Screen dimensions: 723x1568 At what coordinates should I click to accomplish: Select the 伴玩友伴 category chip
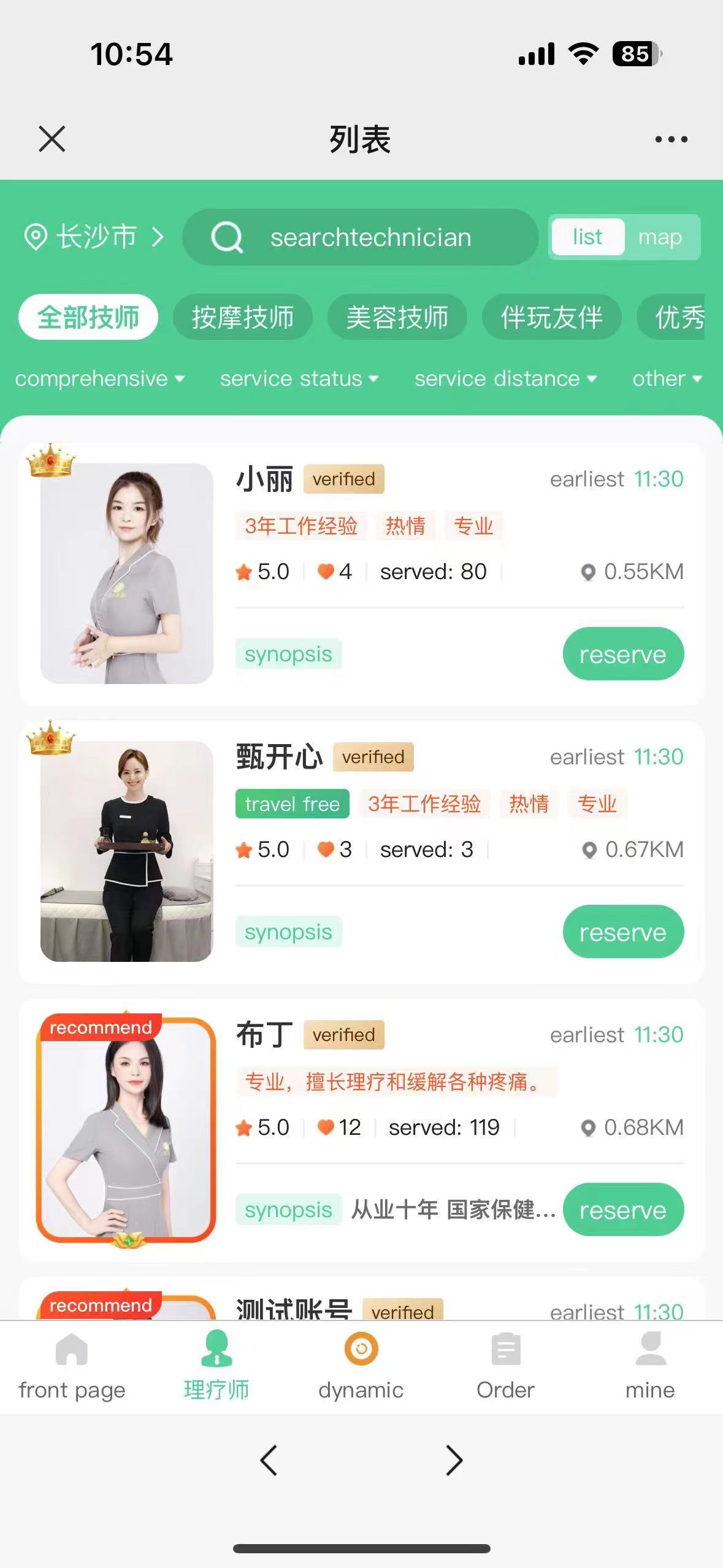pos(552,317)
